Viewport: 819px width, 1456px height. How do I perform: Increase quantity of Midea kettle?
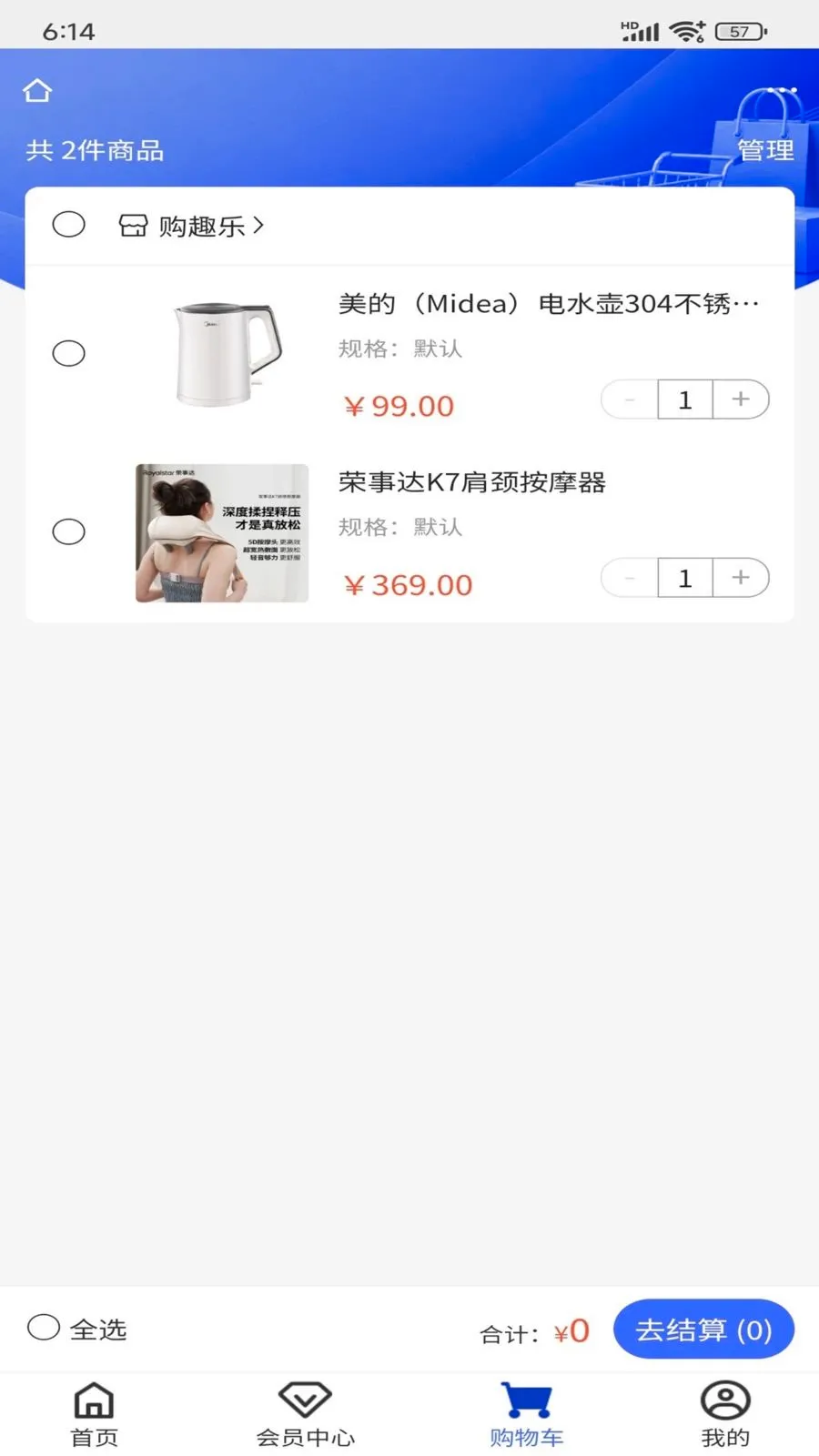click(741, 399)
